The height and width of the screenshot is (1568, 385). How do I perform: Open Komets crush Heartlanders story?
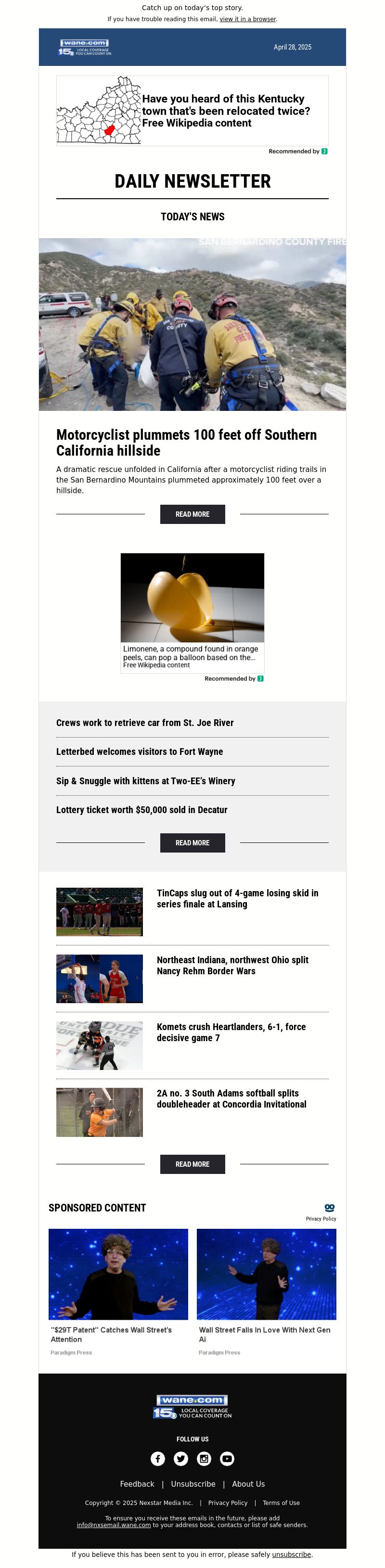click(231, 1033)
